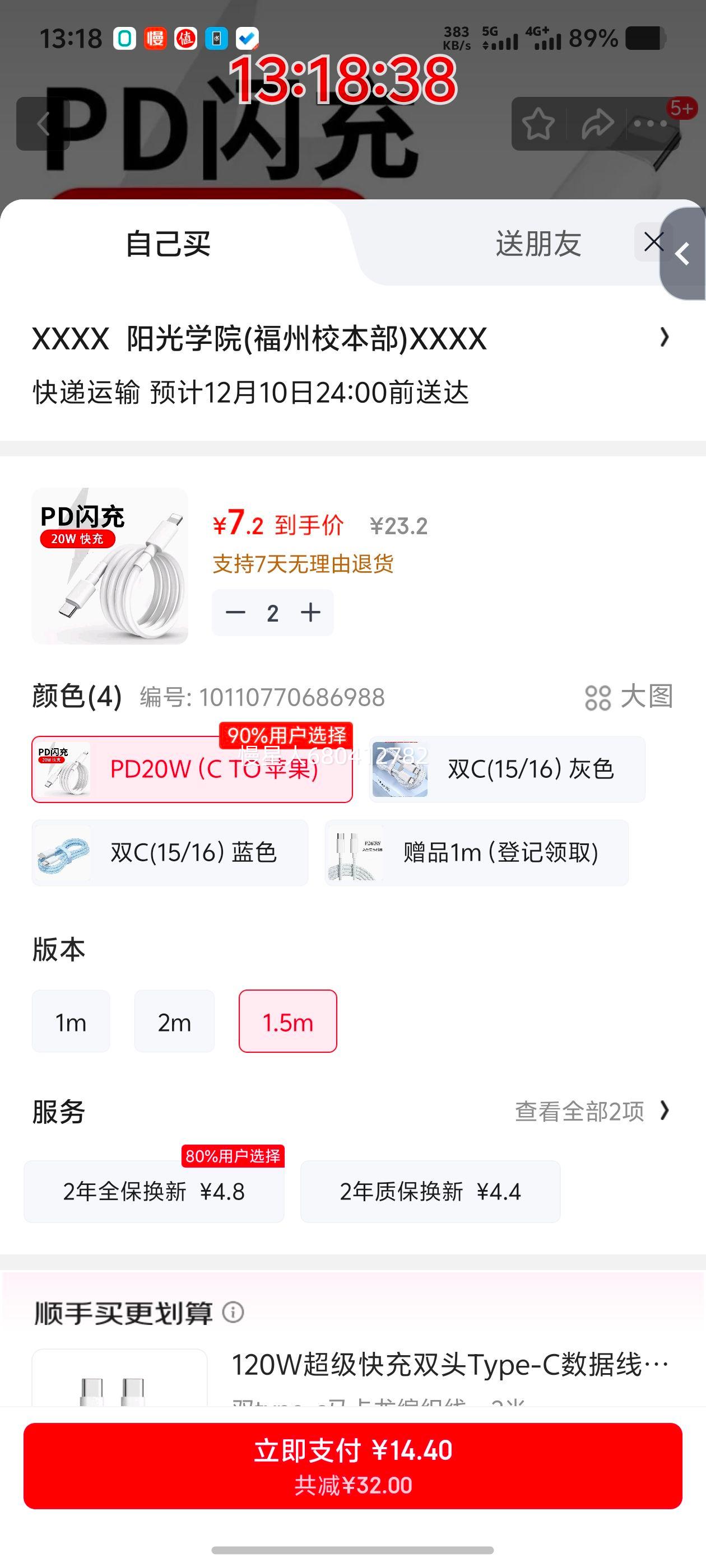The image size is (706, 1568).
Task: Select the 赠品1m (登记领取) option
Action: tap(476, 853)
